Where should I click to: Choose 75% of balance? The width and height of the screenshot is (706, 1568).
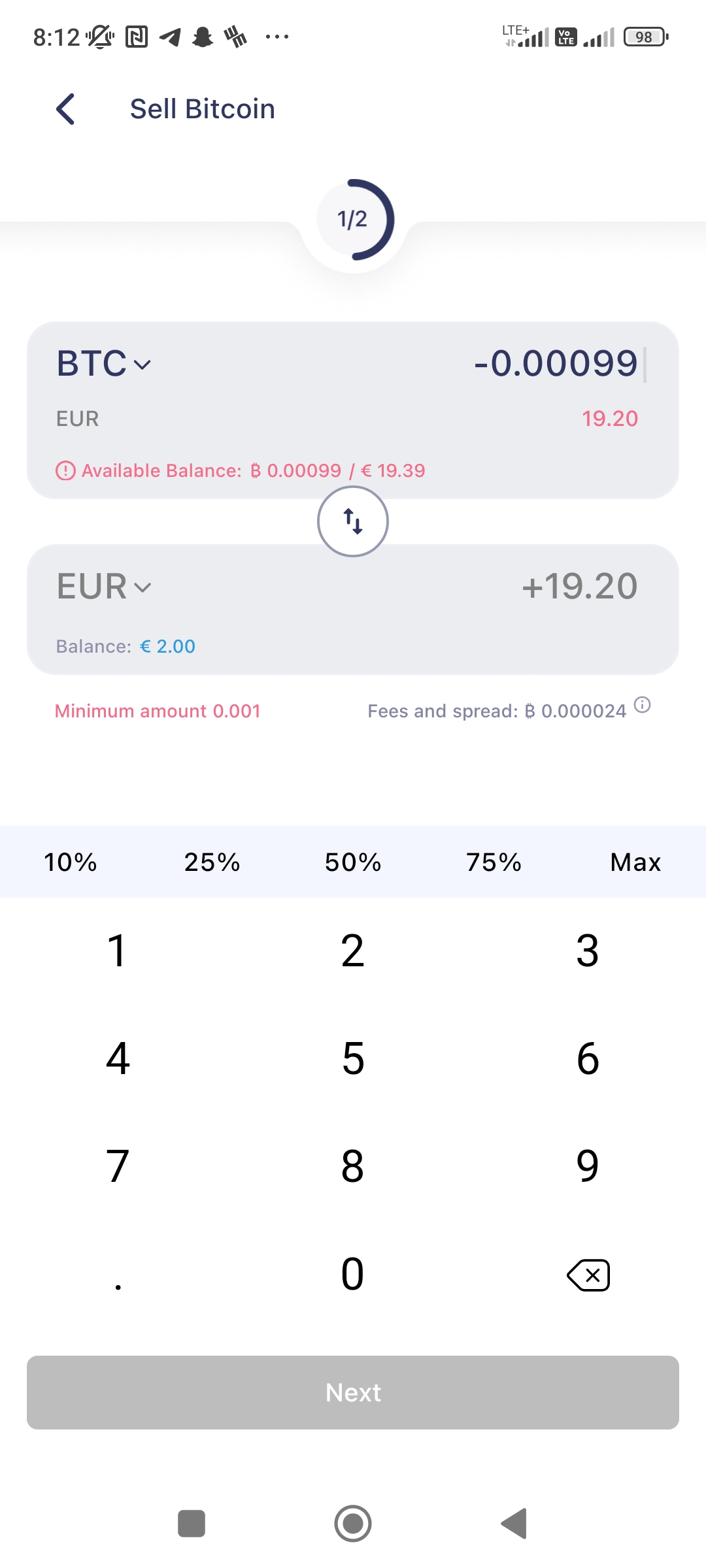(494, 862)
